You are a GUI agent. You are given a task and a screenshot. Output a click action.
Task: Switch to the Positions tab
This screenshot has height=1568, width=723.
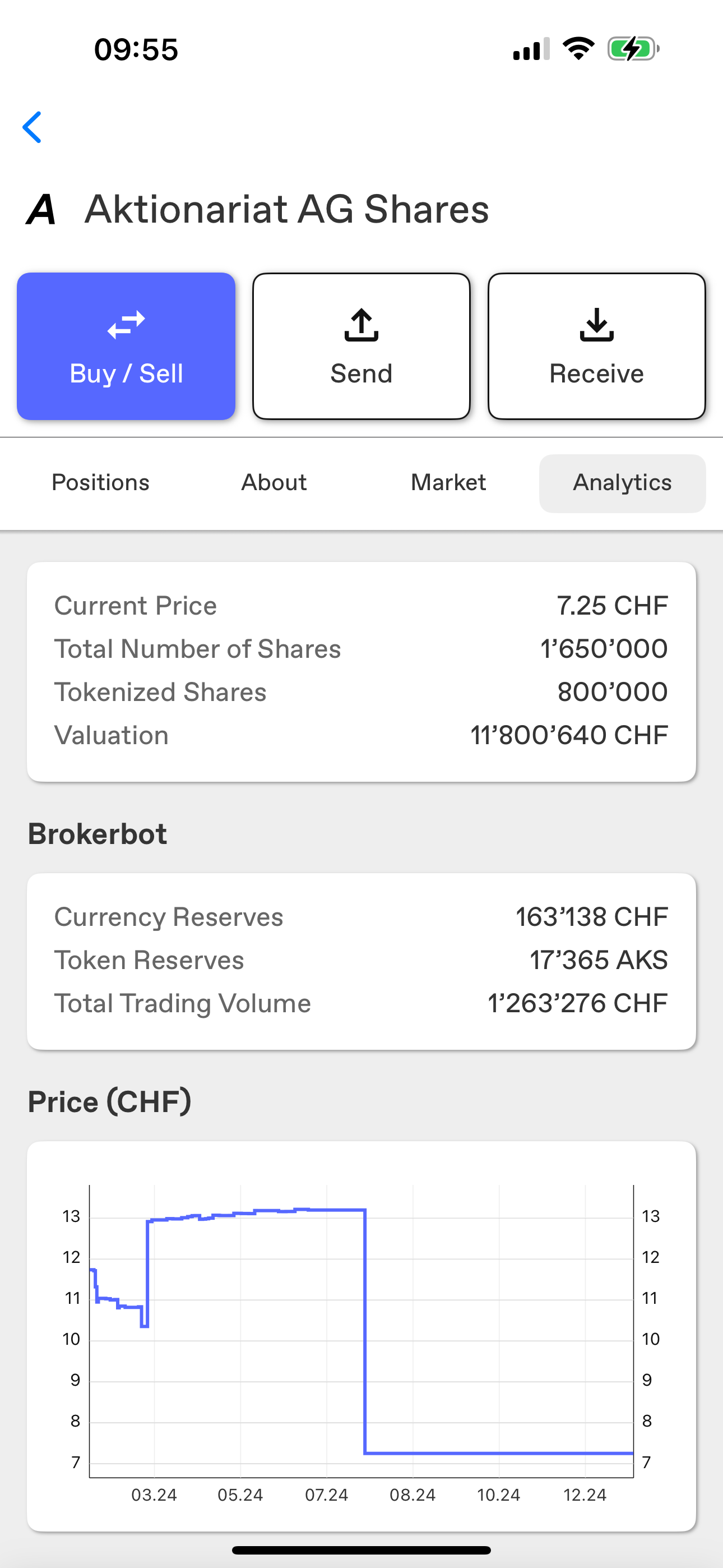click(x=100, y=483)
